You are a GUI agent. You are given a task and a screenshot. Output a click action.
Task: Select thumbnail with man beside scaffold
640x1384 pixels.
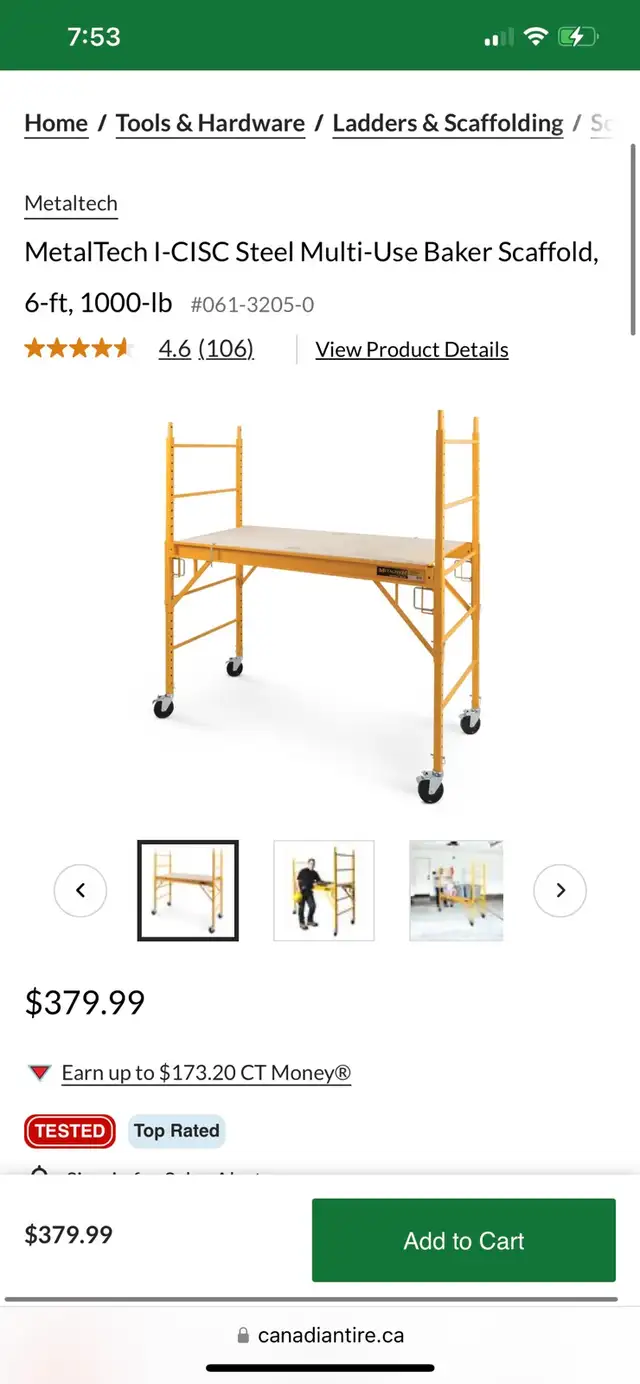(324, 890)
